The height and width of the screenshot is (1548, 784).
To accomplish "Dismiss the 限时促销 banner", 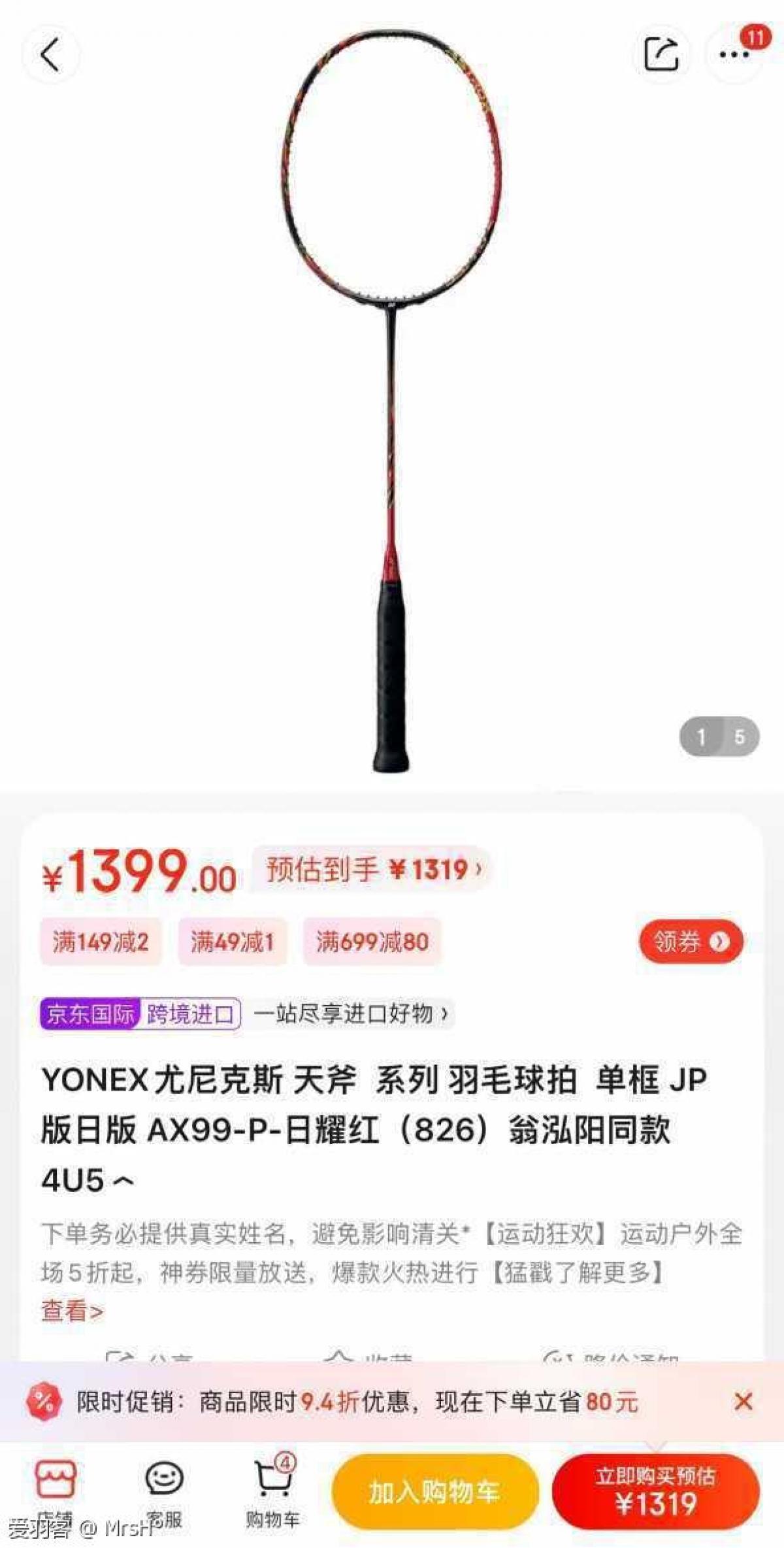I will pos(743,1402).
